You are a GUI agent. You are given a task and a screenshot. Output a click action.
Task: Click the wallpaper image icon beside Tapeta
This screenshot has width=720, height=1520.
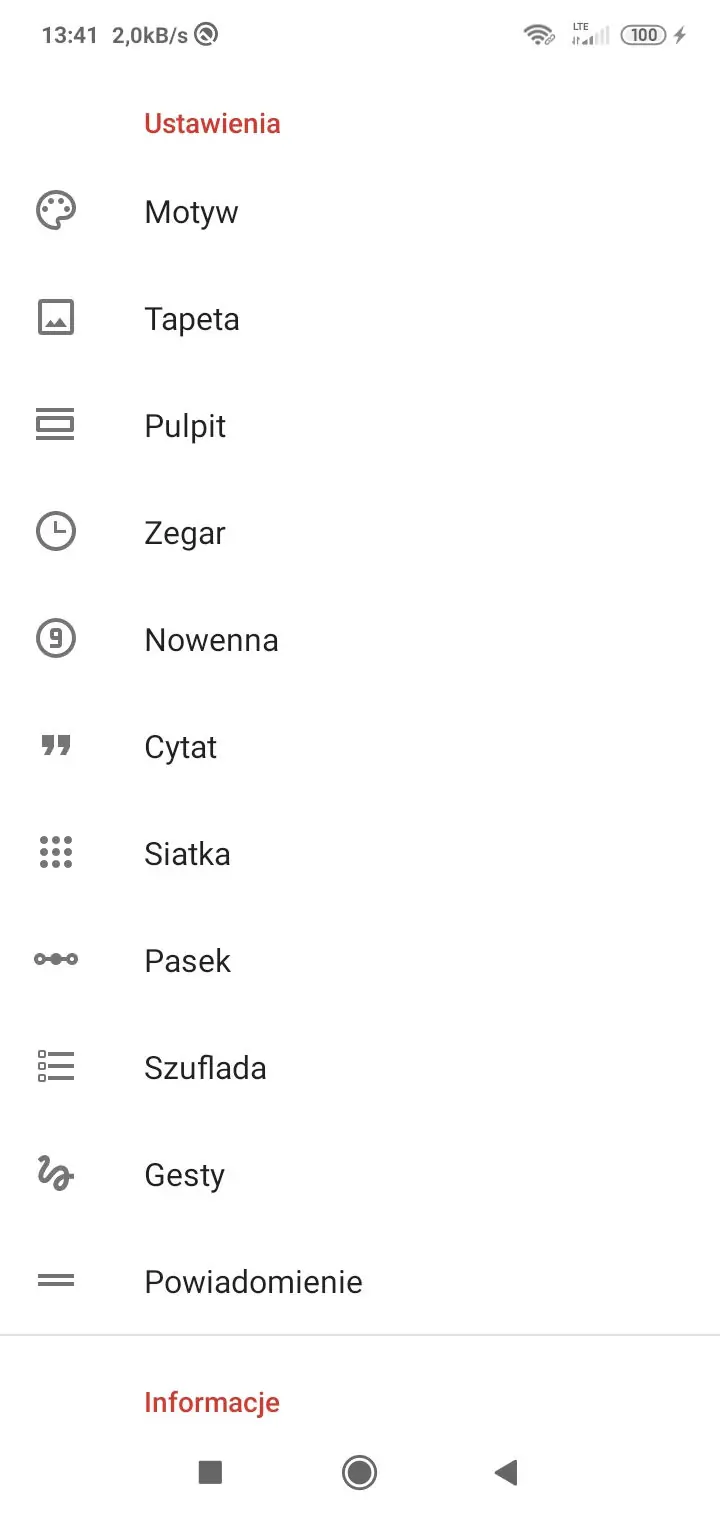[57, 318]
